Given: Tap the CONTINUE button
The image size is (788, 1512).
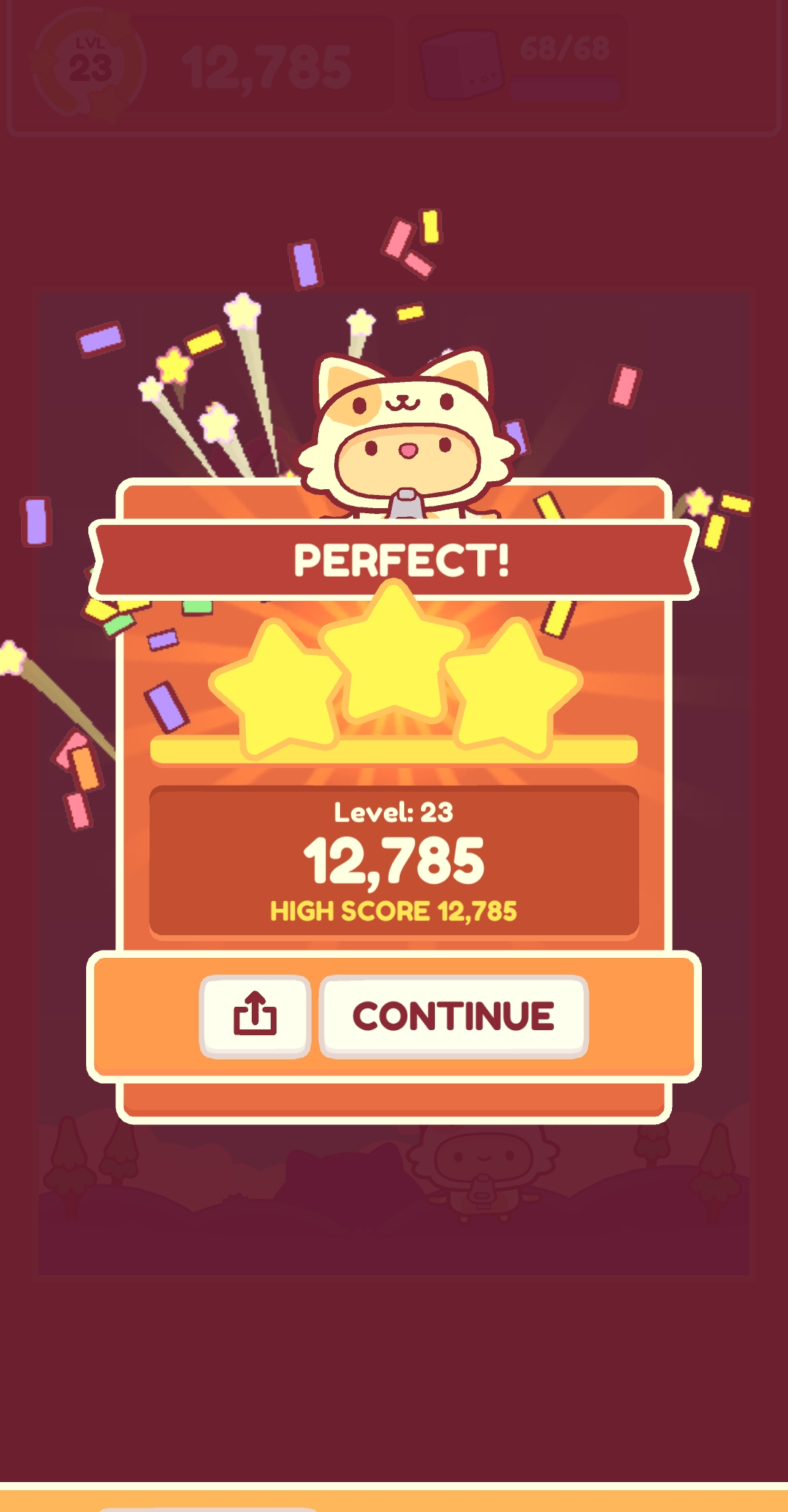Looking at the screenshot, I should (x=453, y=1016).
